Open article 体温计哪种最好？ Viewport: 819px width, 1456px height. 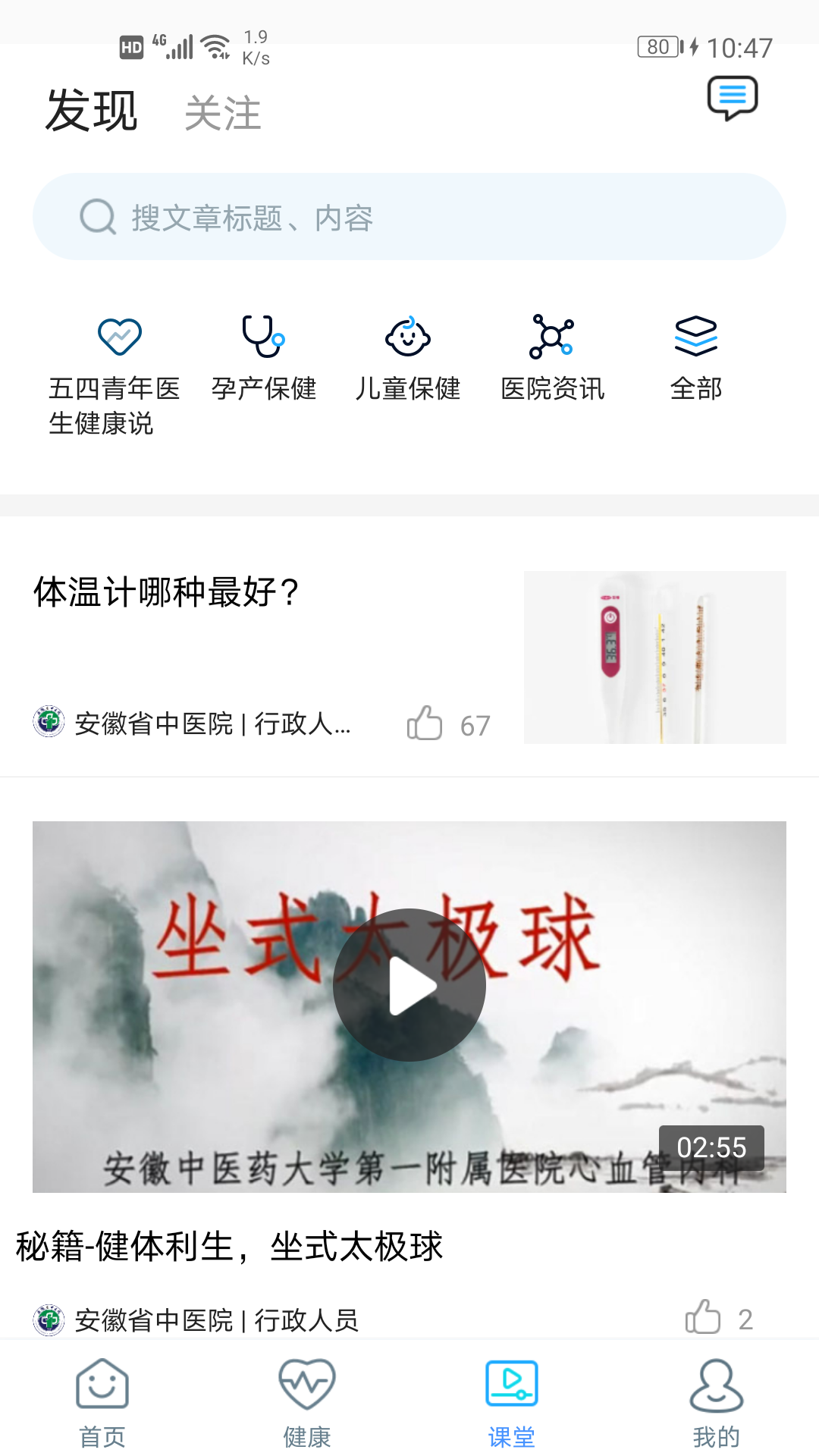pyautogui.click(x=166, y=594)
